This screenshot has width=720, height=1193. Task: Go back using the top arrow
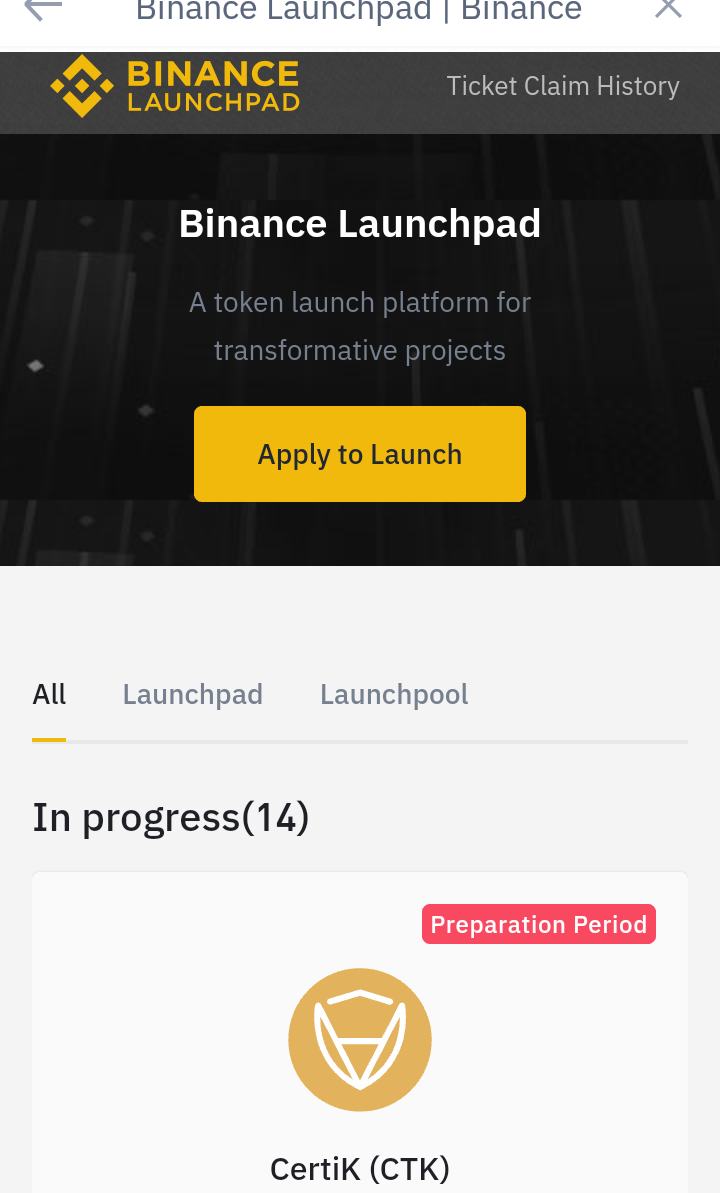click(43, 9)
